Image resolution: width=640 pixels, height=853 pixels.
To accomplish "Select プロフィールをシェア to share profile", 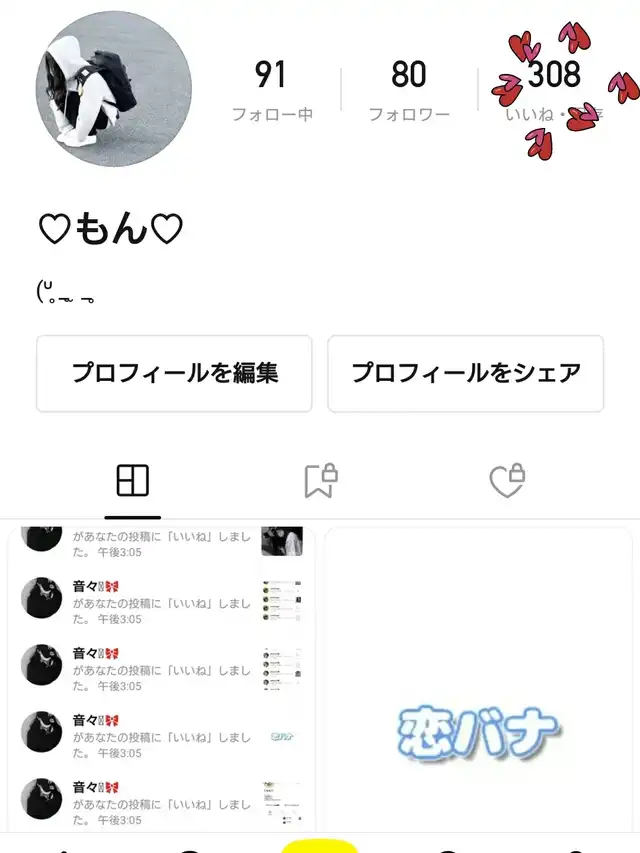I will 465,373.
